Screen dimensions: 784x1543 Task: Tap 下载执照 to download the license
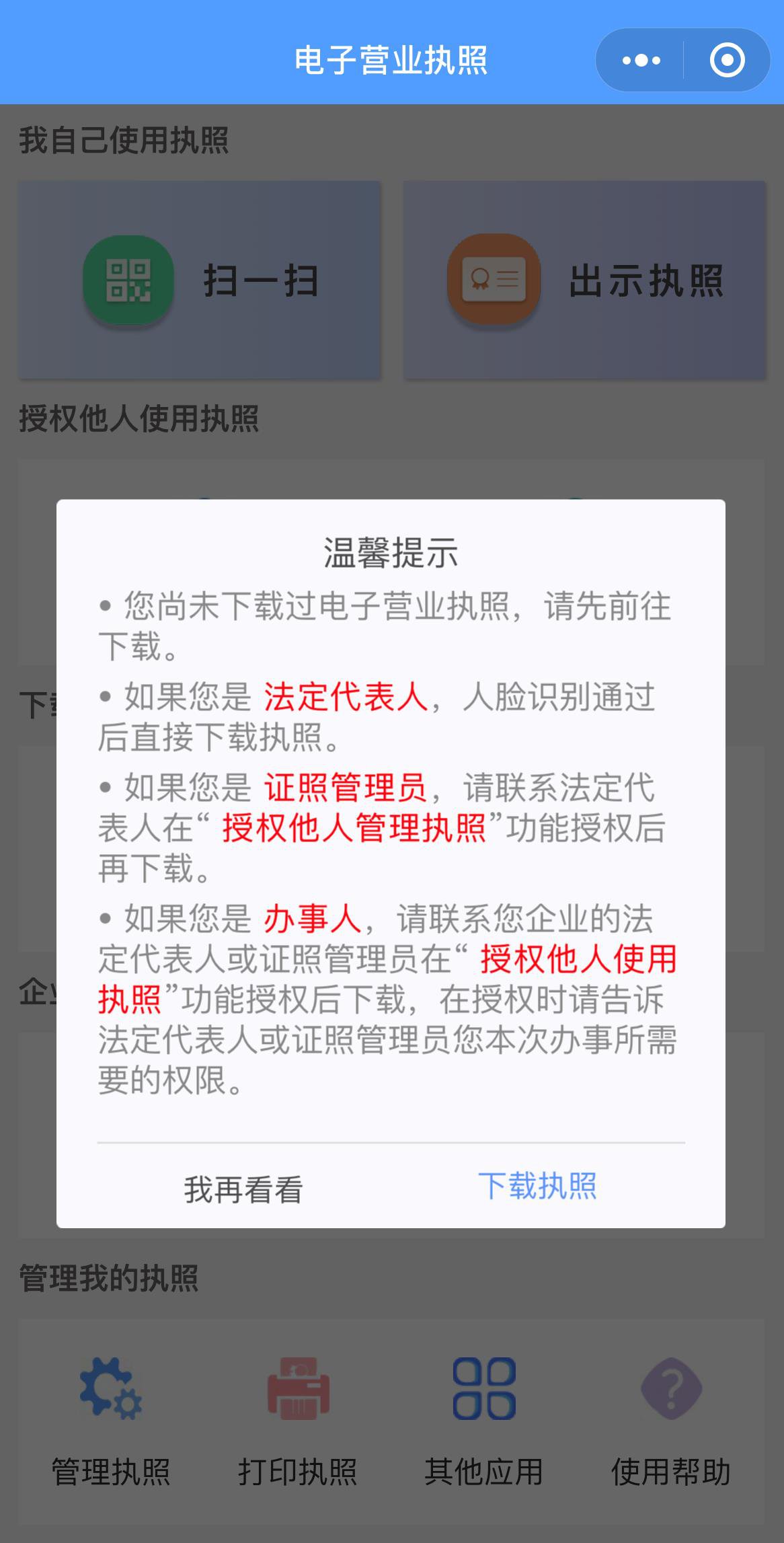[537, 1186]
